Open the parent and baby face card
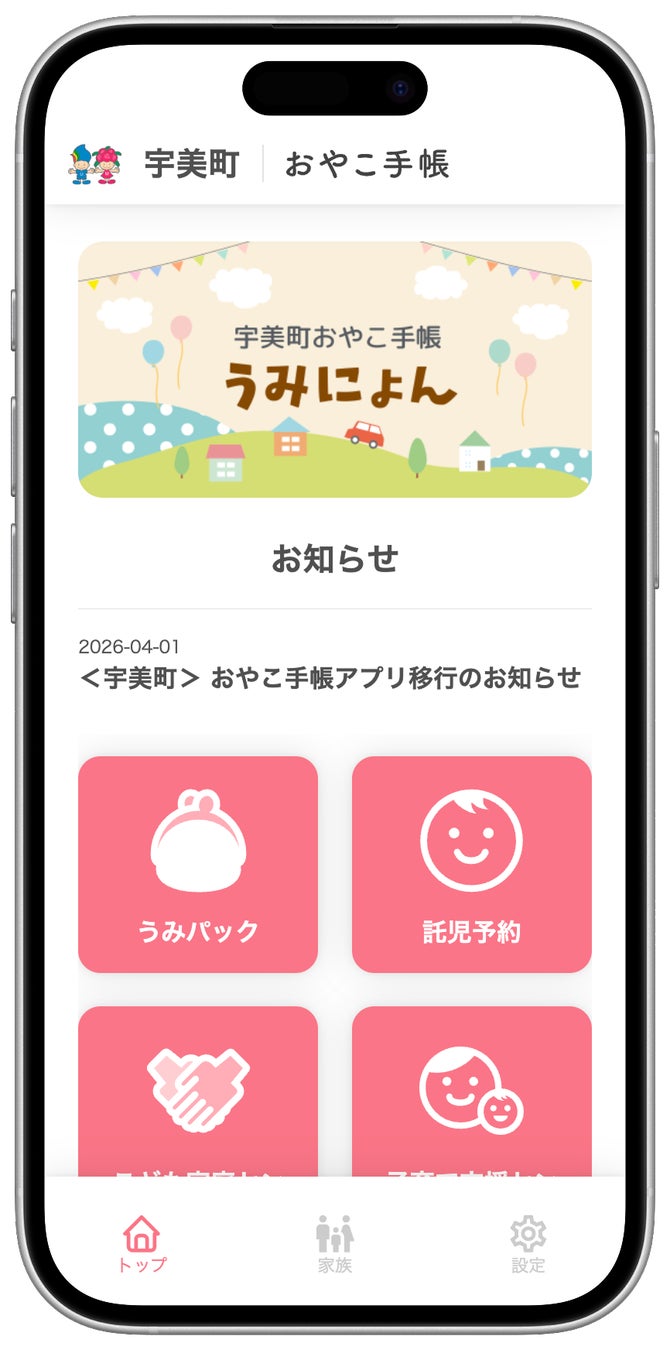This screenshot has height=1350, width=670. (471, 1092)
